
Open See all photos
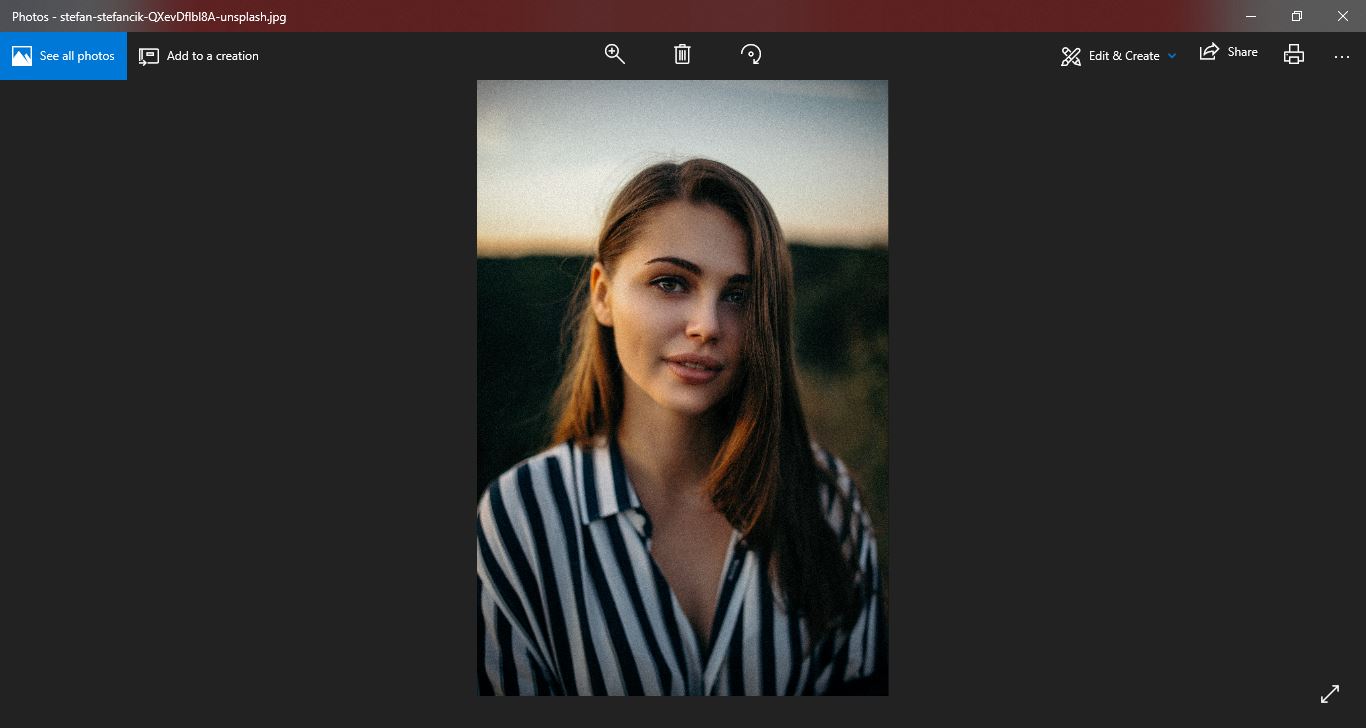click(x=64, y=56)
